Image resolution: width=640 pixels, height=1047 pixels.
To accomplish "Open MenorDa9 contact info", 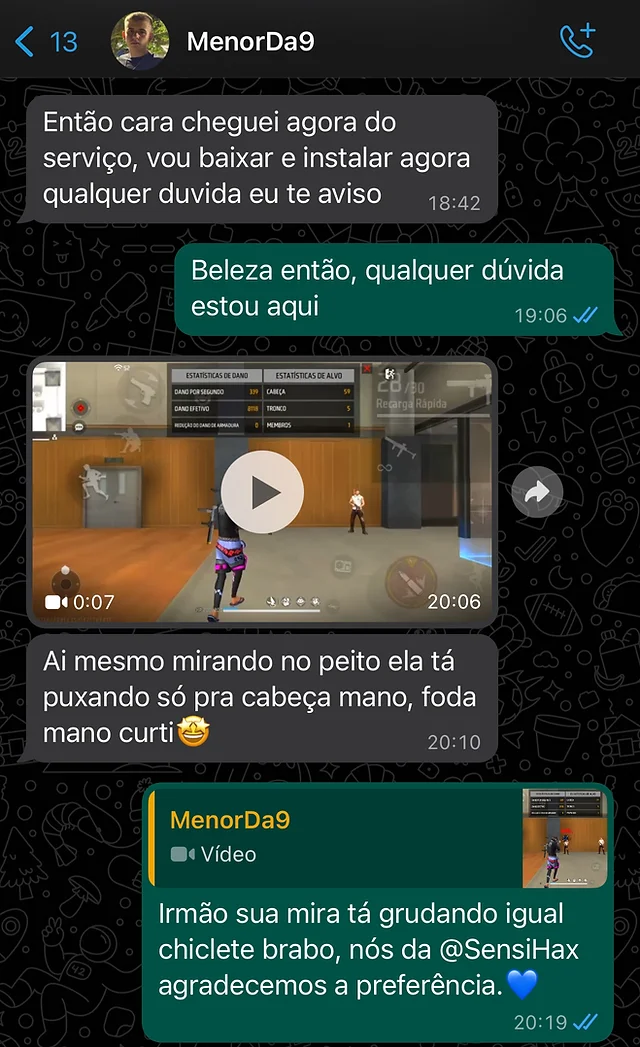I will 251,41.
